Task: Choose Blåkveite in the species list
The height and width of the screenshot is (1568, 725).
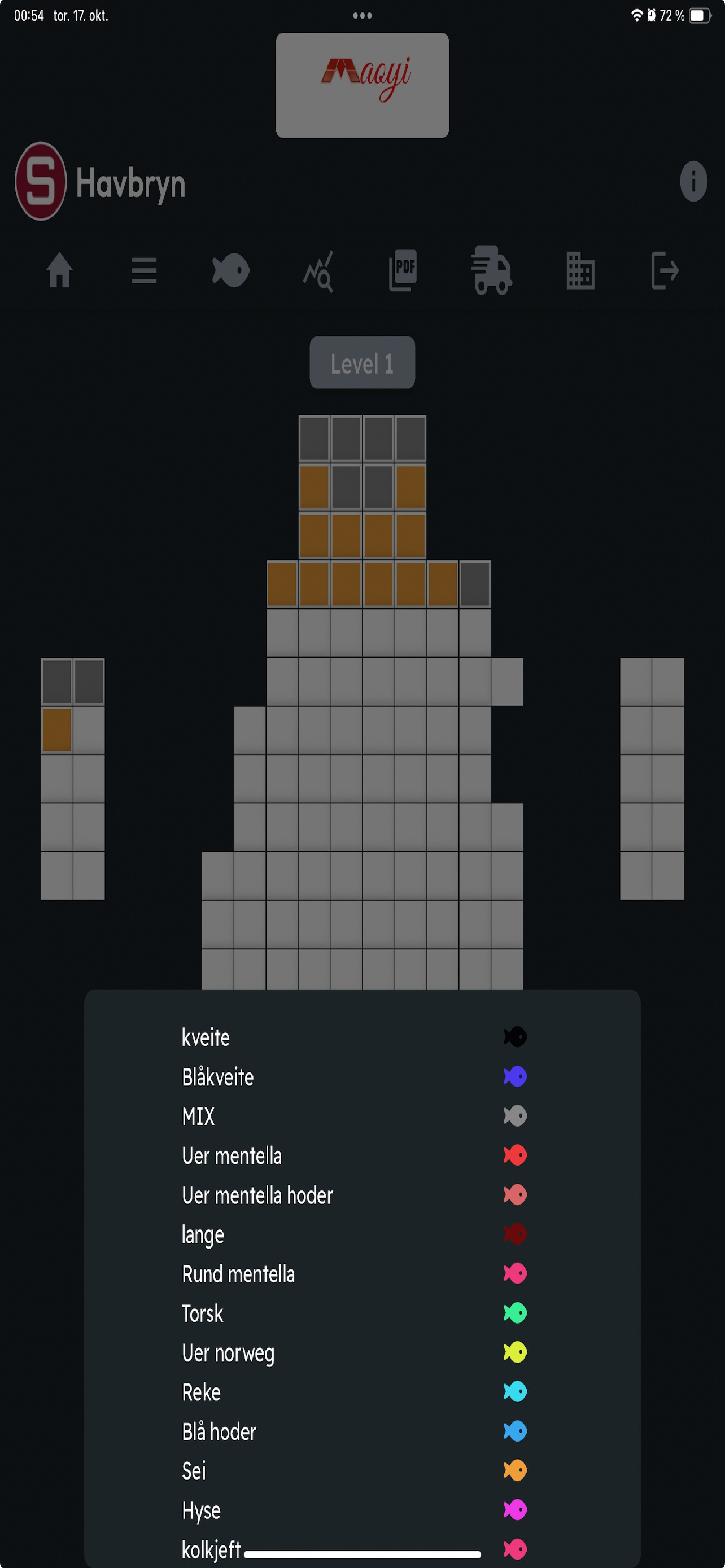Action: 217,1077
